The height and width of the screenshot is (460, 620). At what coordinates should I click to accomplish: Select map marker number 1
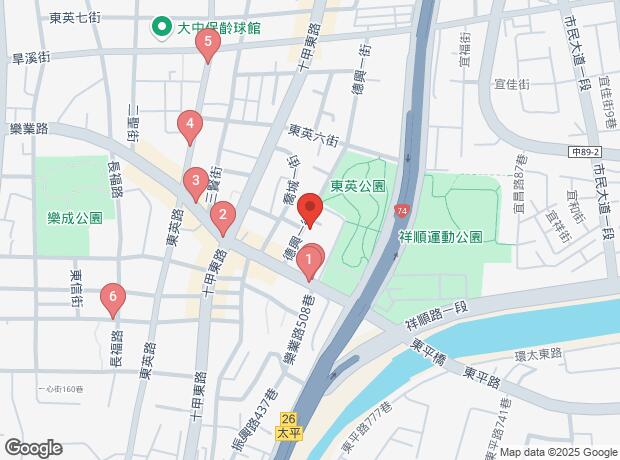click(x=311, y=264)
